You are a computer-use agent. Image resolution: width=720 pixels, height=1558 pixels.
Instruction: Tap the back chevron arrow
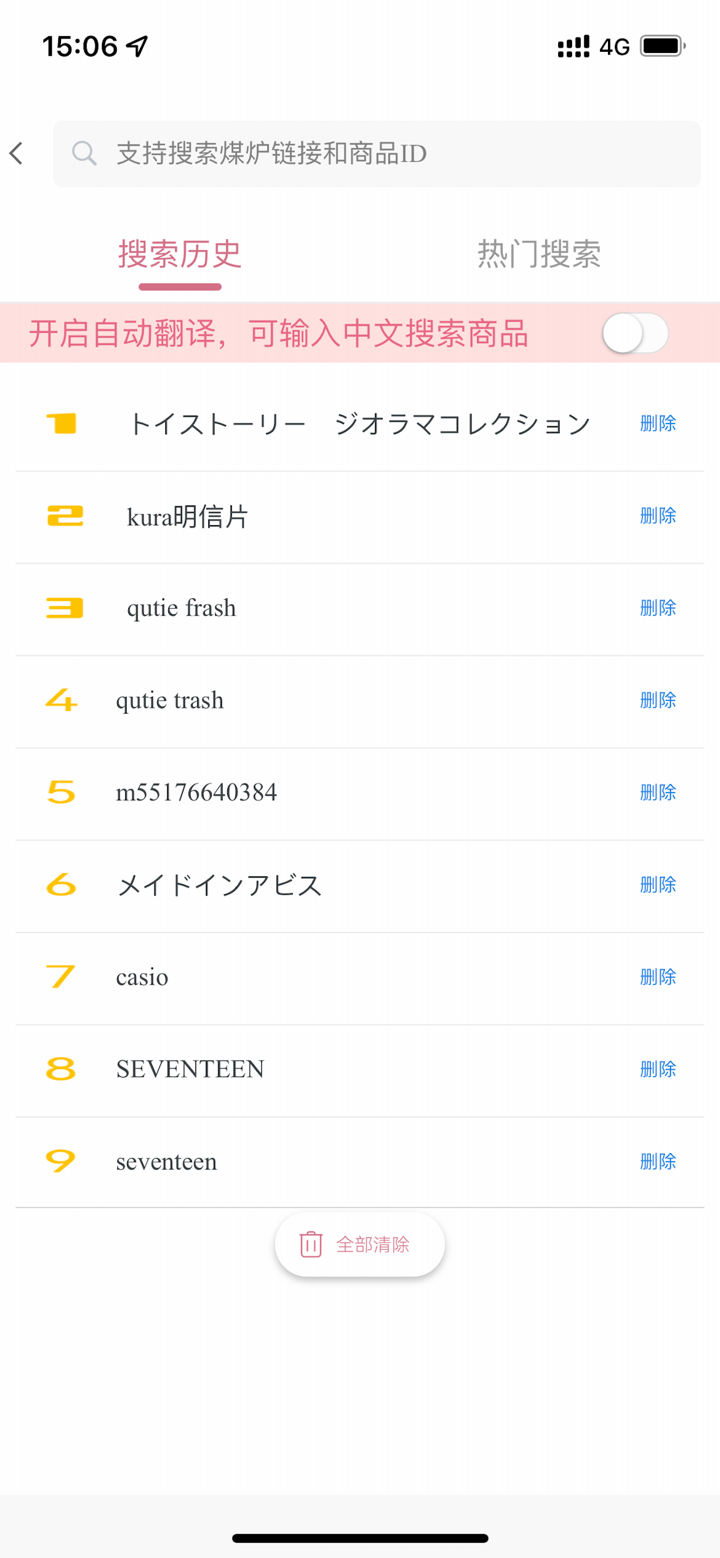[x=17, y=152]
